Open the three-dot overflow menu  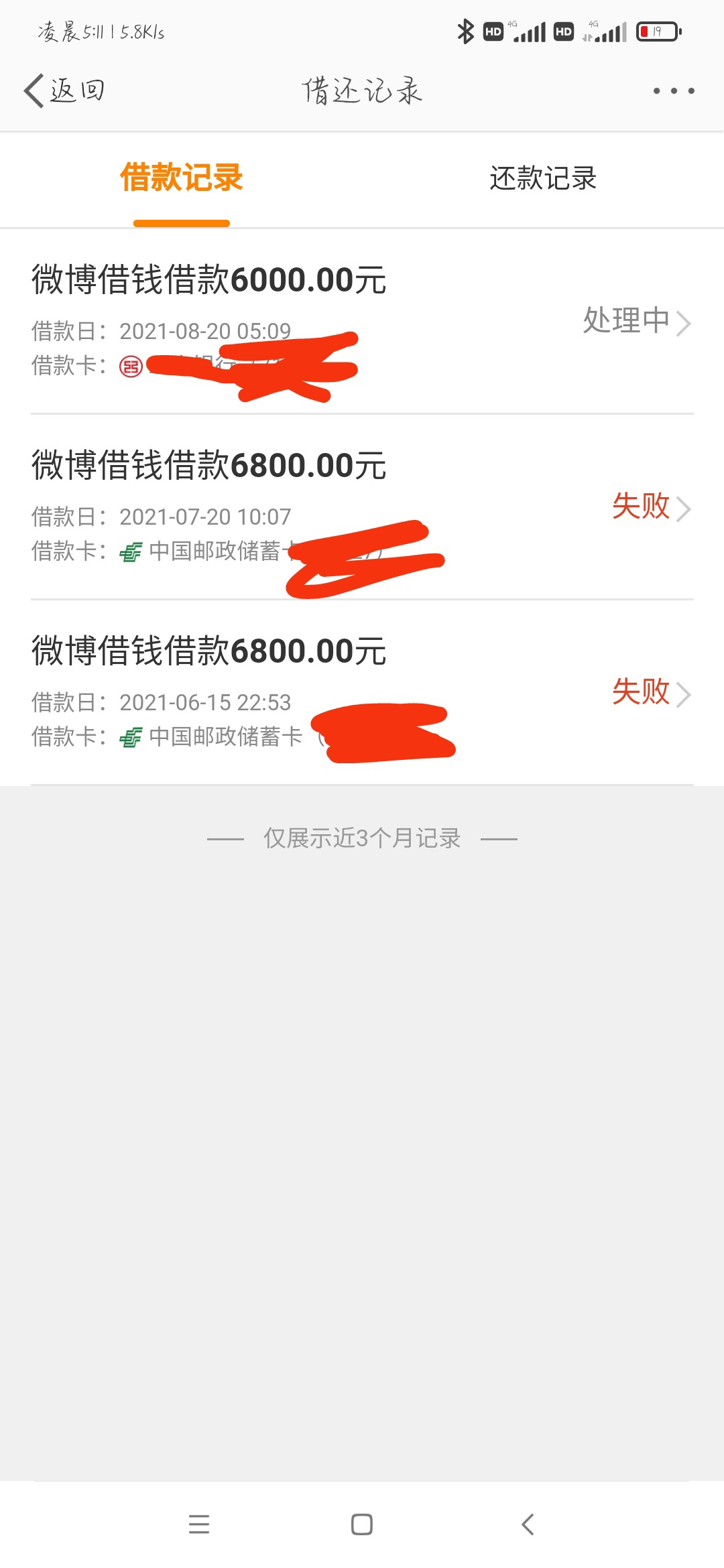click(674, 90)
